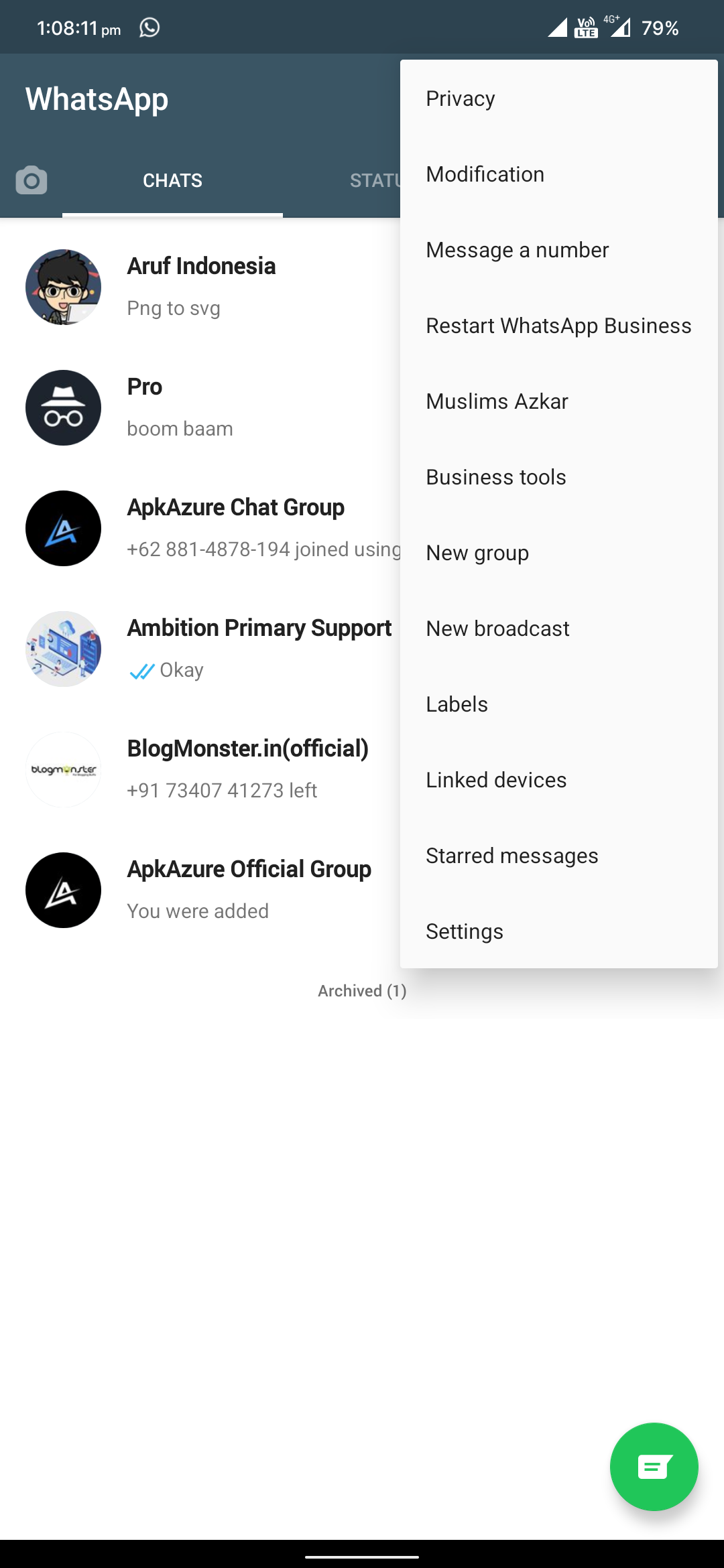Image resolution: width=724 pixels, height=1568 pixels.
Task: Open Settings from the menu
Action: pos(465,931)
